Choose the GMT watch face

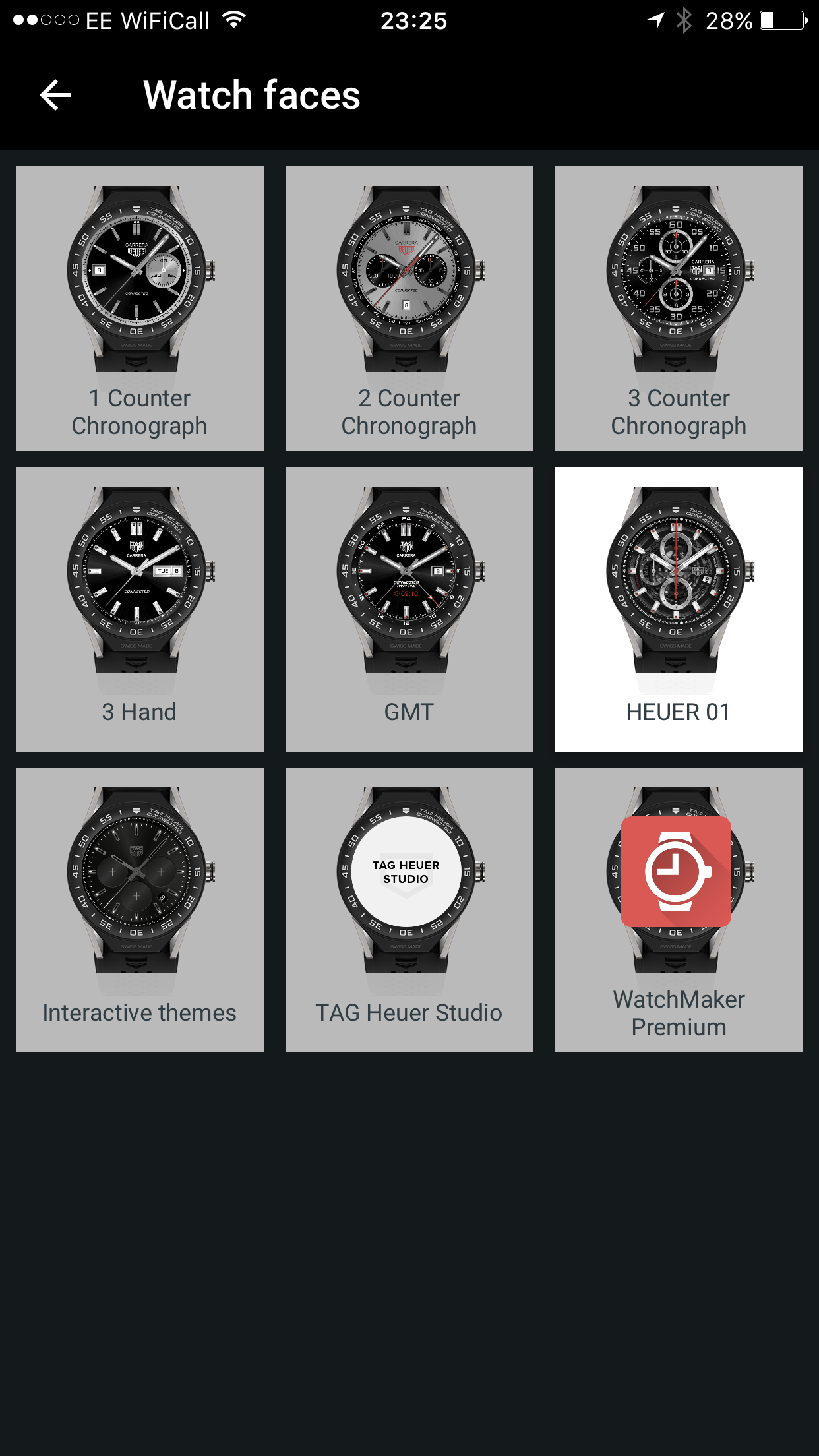point(409,609)
